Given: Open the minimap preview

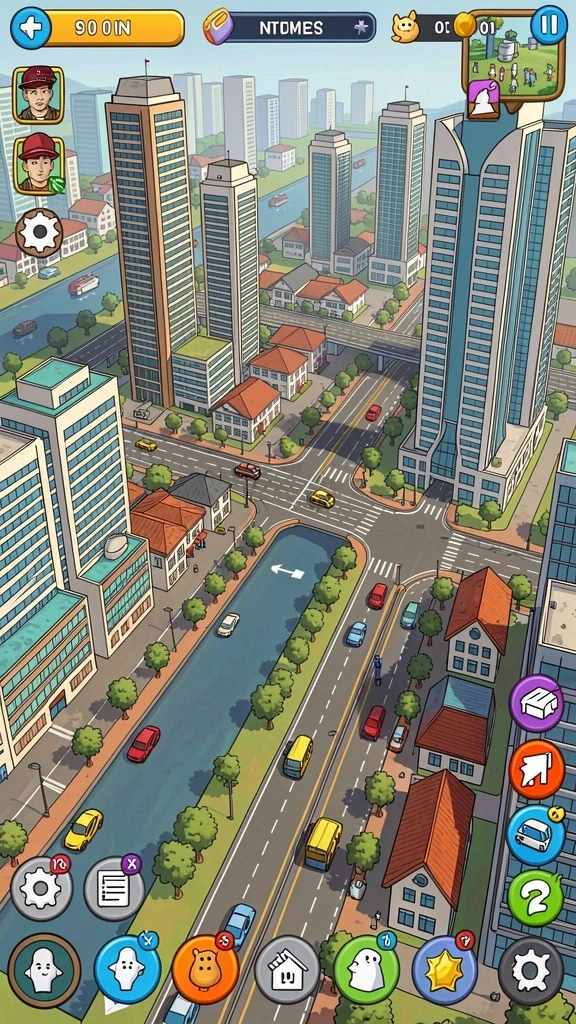Looking at the screenshot, I should coord(513,56).
